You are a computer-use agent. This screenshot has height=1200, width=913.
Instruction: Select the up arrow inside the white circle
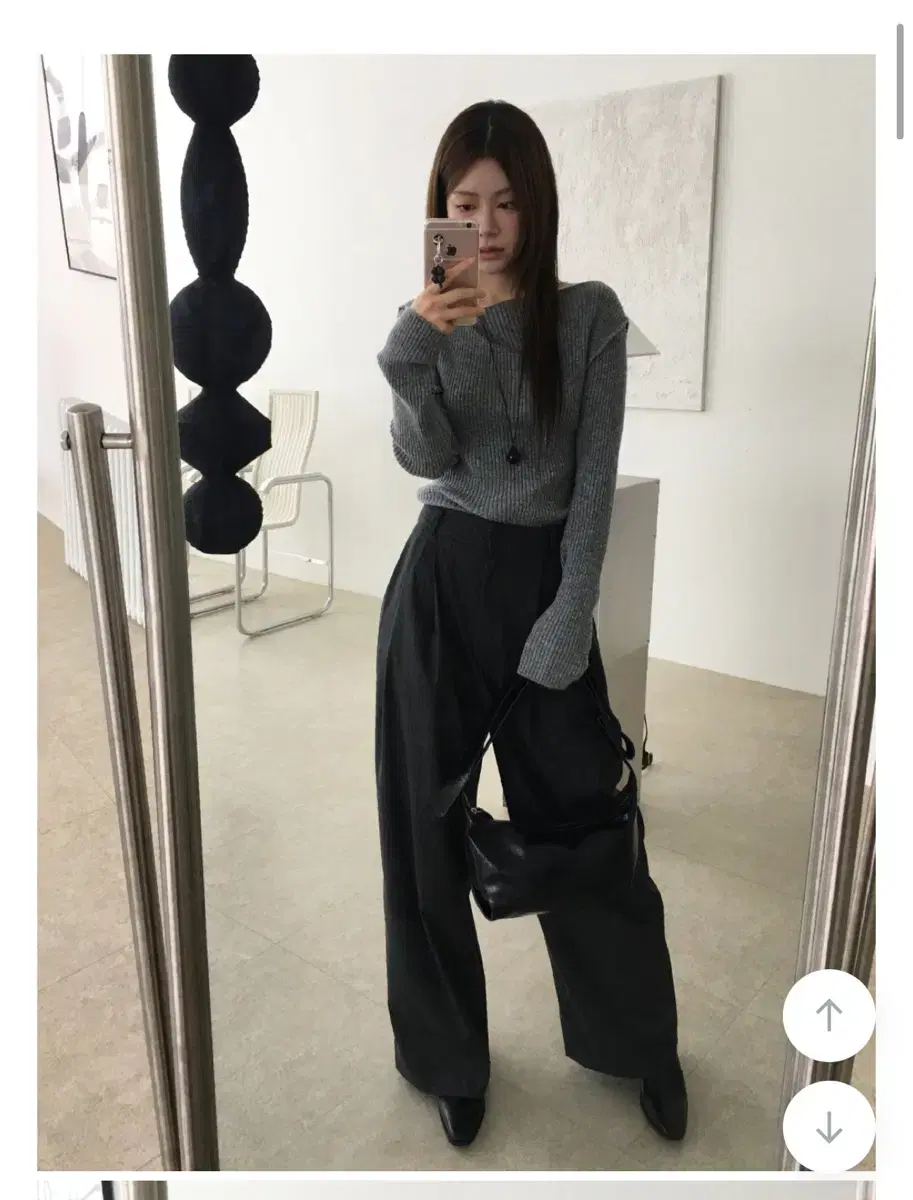[830, 1016]
